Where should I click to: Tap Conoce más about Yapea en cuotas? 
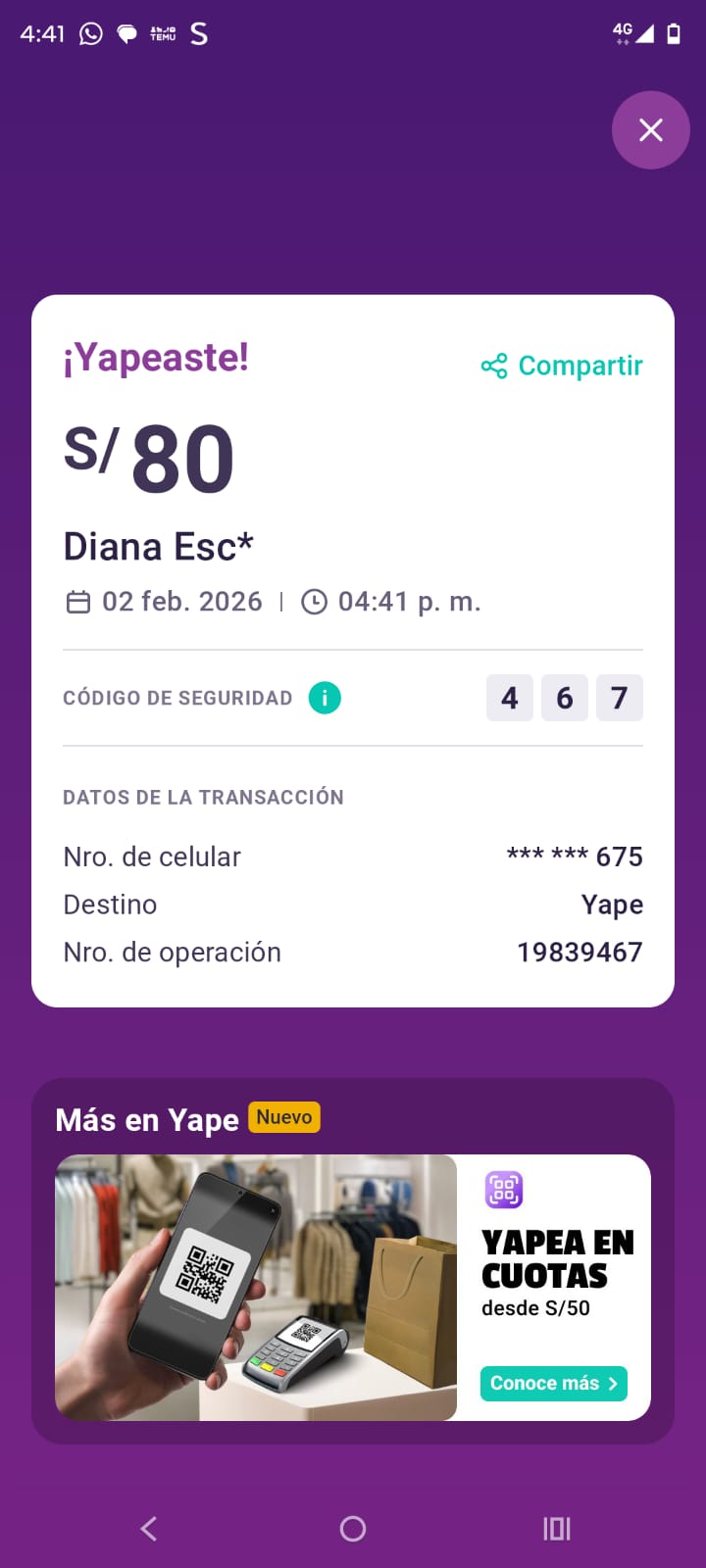coord(553,1383)
